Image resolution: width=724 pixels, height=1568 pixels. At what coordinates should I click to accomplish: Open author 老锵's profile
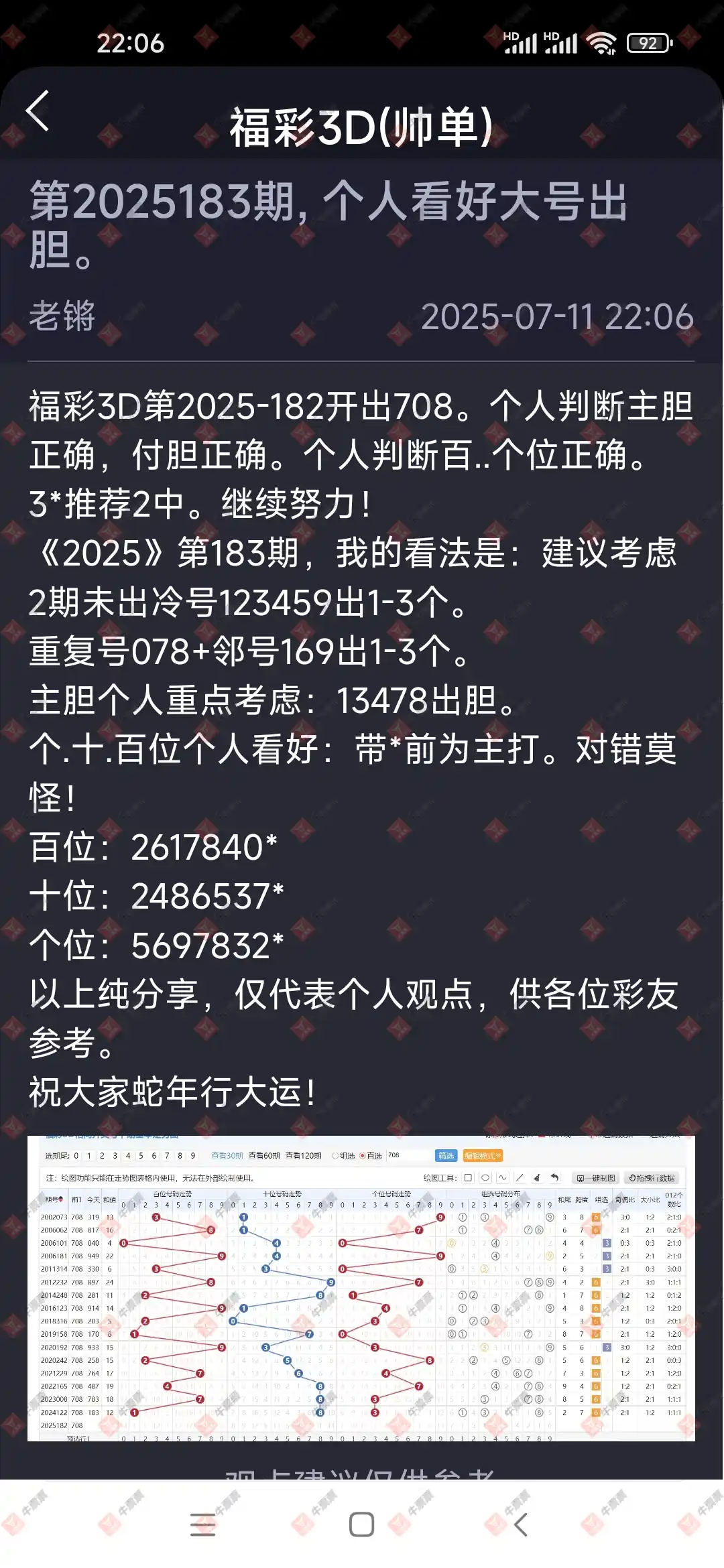(x=62, y=316)
